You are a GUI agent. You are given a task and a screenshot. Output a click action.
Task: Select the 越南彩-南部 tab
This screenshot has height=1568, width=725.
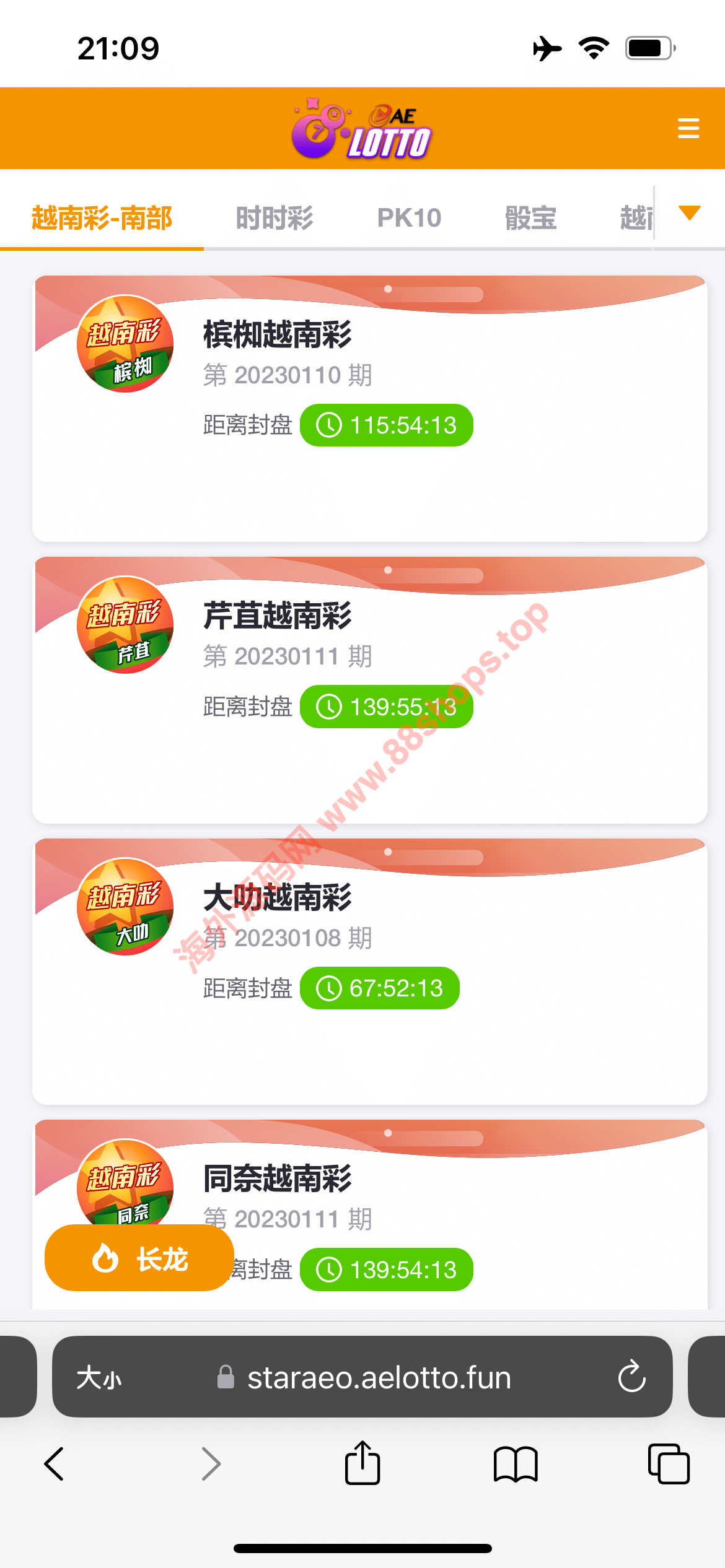click(x=102, y=218)
